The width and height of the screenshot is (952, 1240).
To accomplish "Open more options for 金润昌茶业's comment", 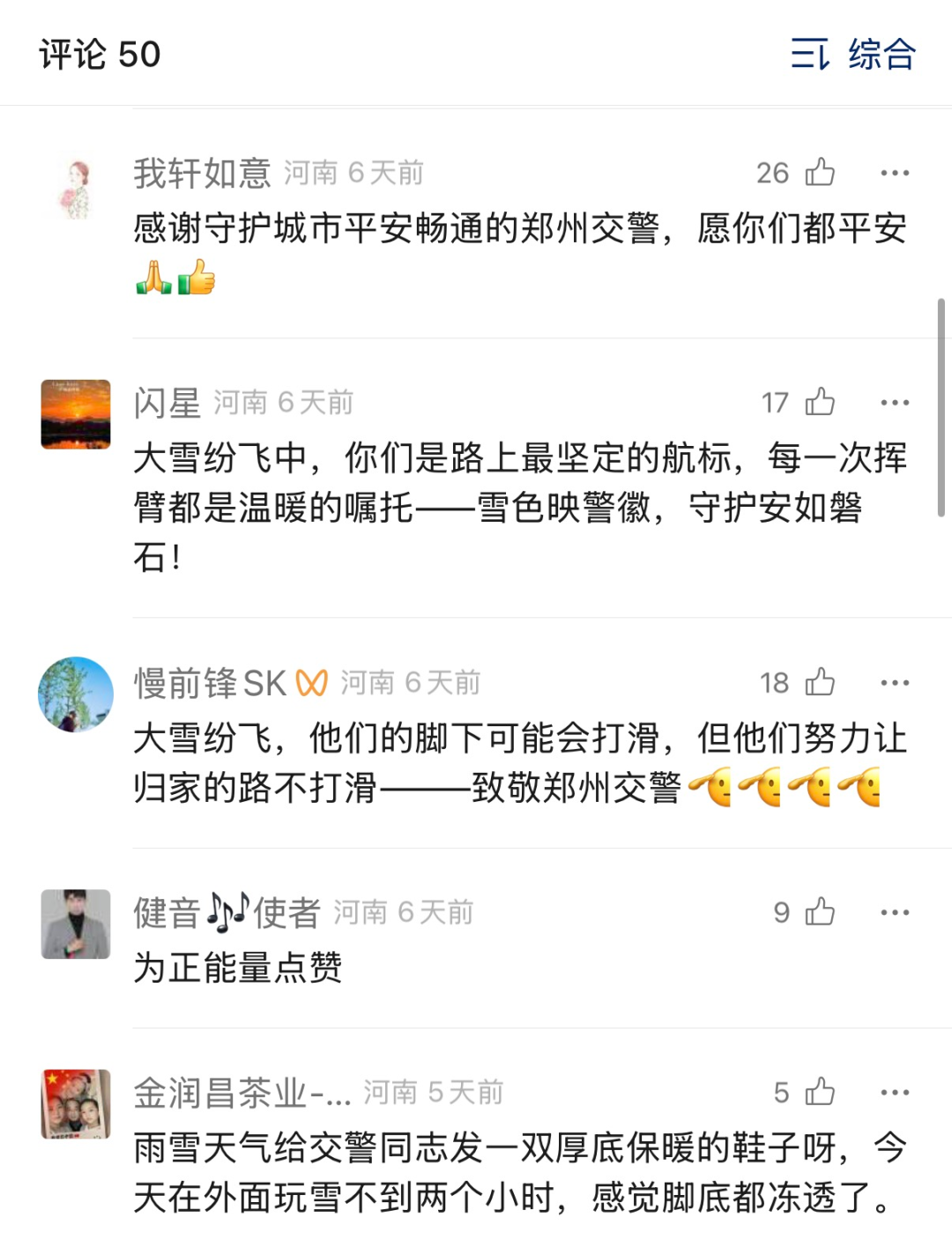I will 894,1093.
